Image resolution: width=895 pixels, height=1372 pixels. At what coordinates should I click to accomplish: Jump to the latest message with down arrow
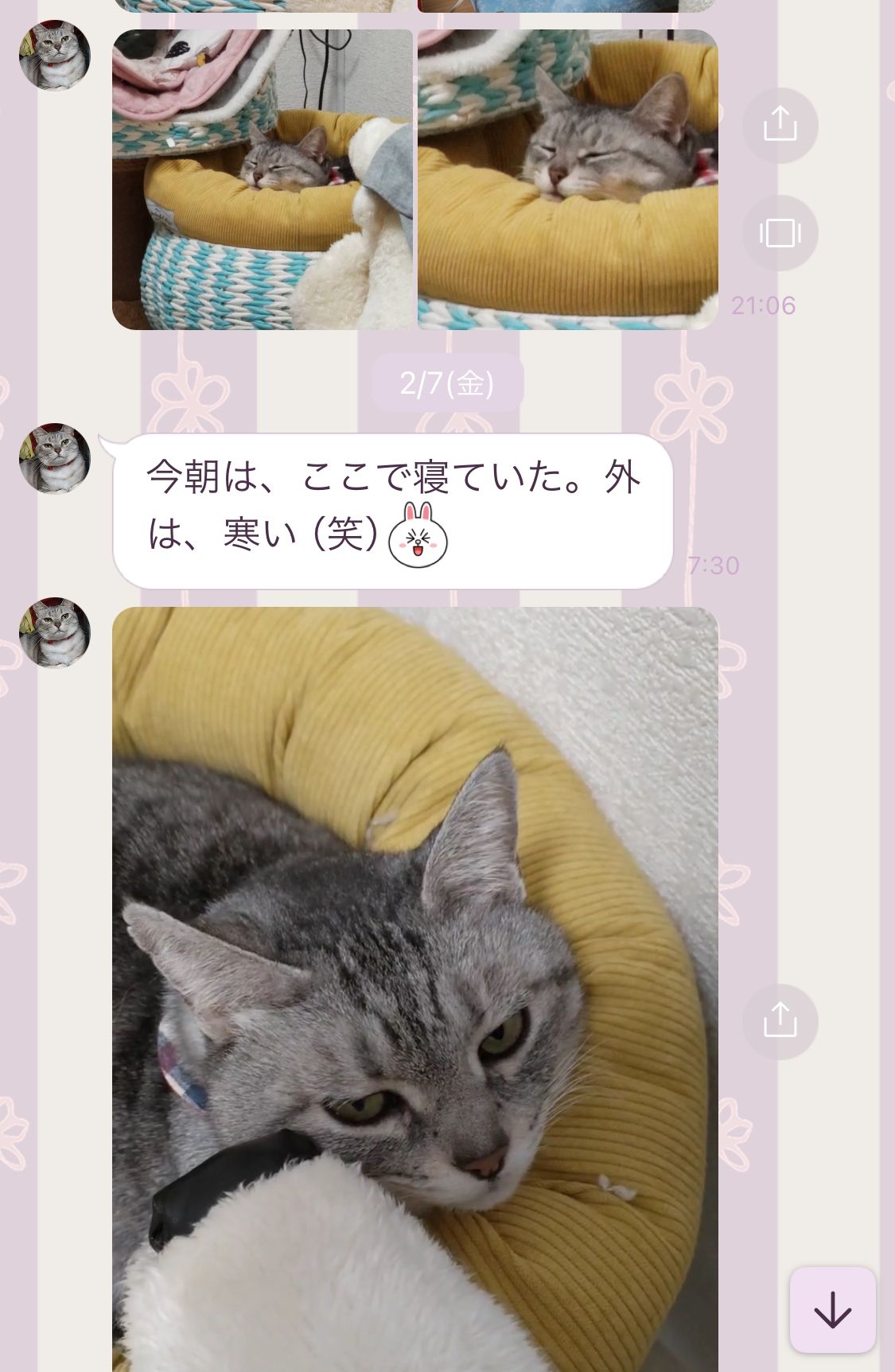click(x=832, y=1309)
